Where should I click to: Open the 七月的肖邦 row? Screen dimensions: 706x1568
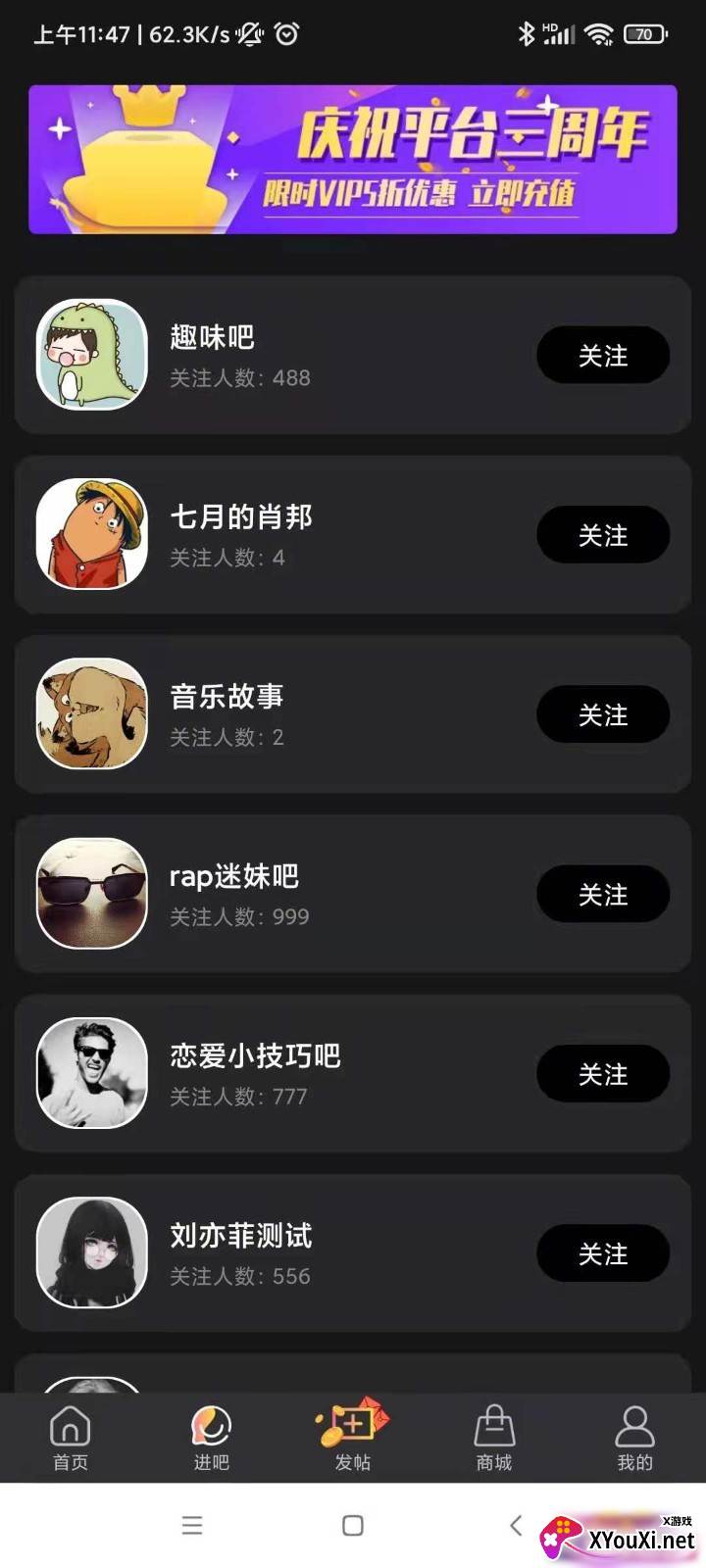[x=294, y=534]
